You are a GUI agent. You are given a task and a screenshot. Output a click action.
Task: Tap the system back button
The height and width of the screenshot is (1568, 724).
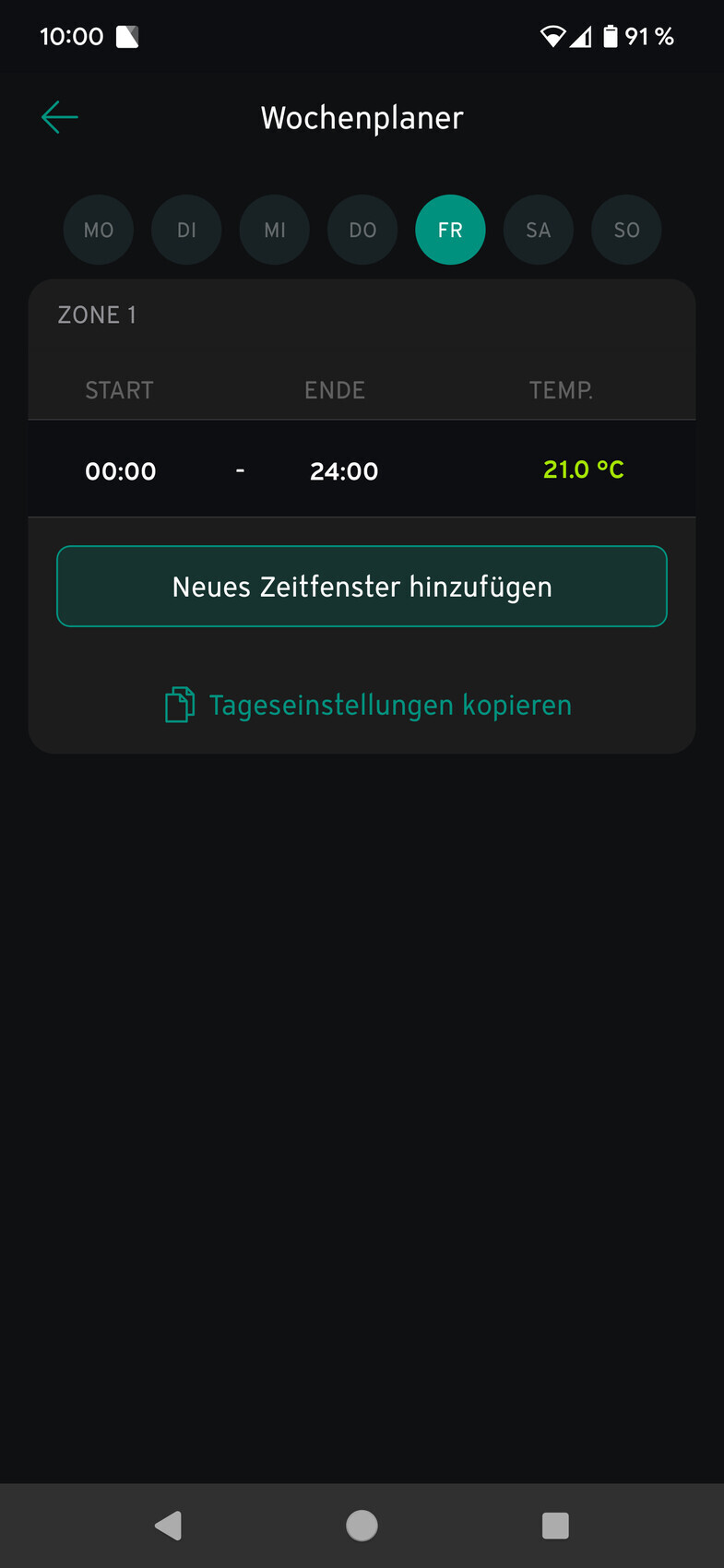click(168, 1526)
